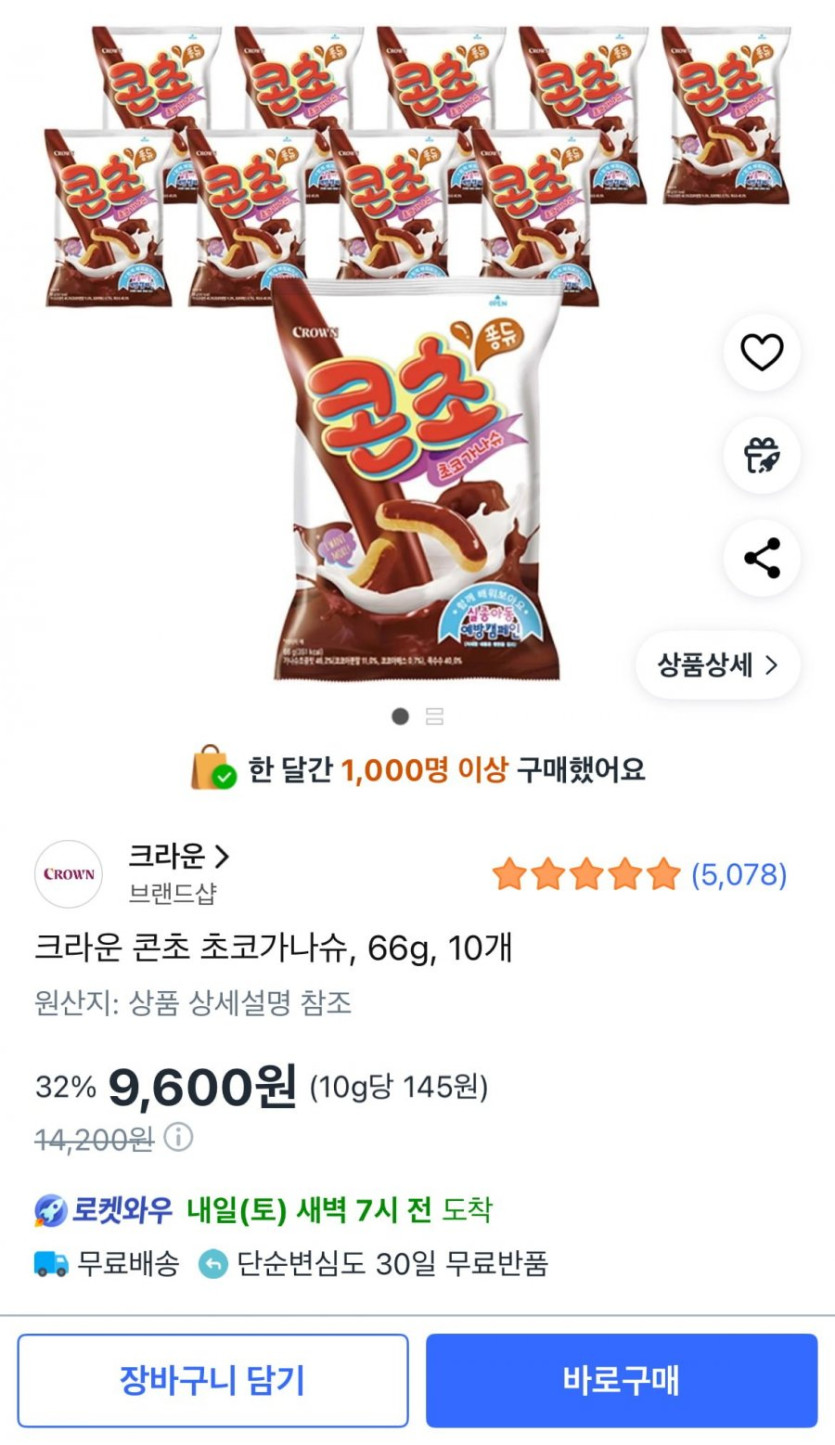Open the main 콘초 product image

417,480
